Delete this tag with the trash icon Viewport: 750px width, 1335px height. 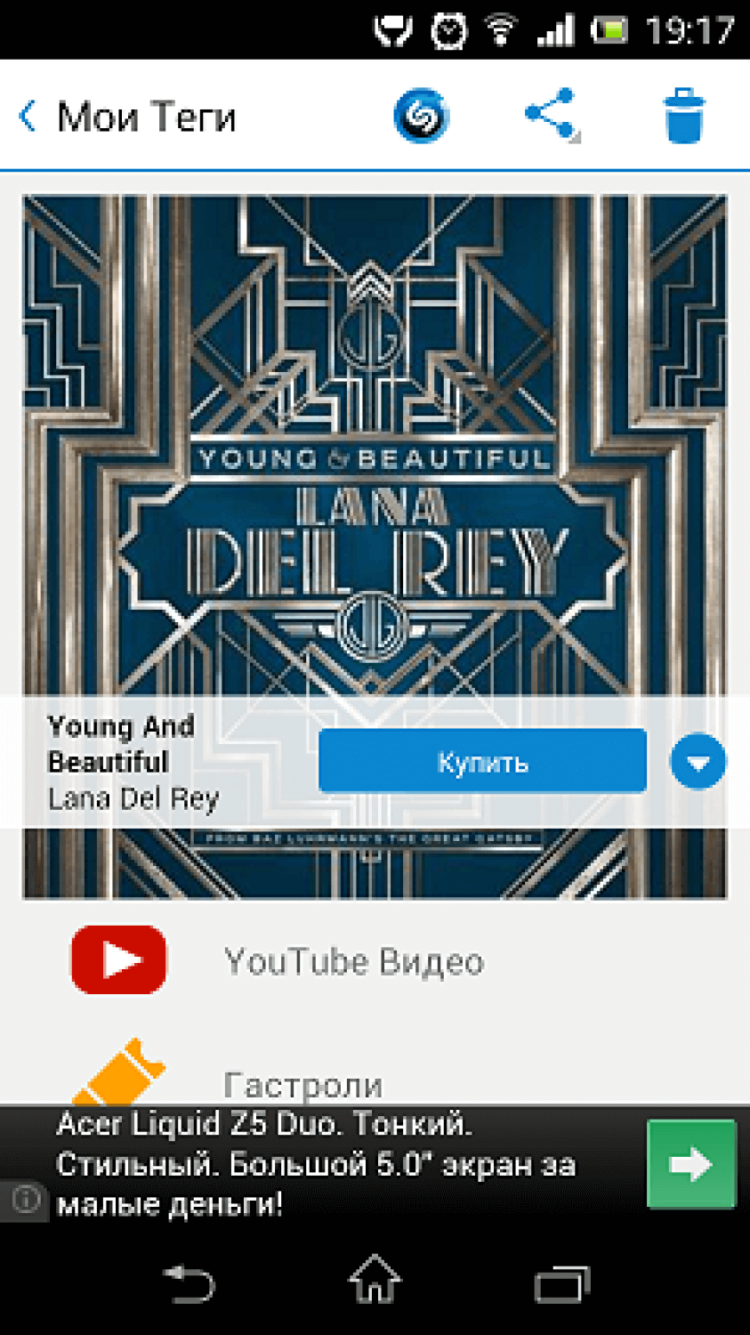click(684, 117)
